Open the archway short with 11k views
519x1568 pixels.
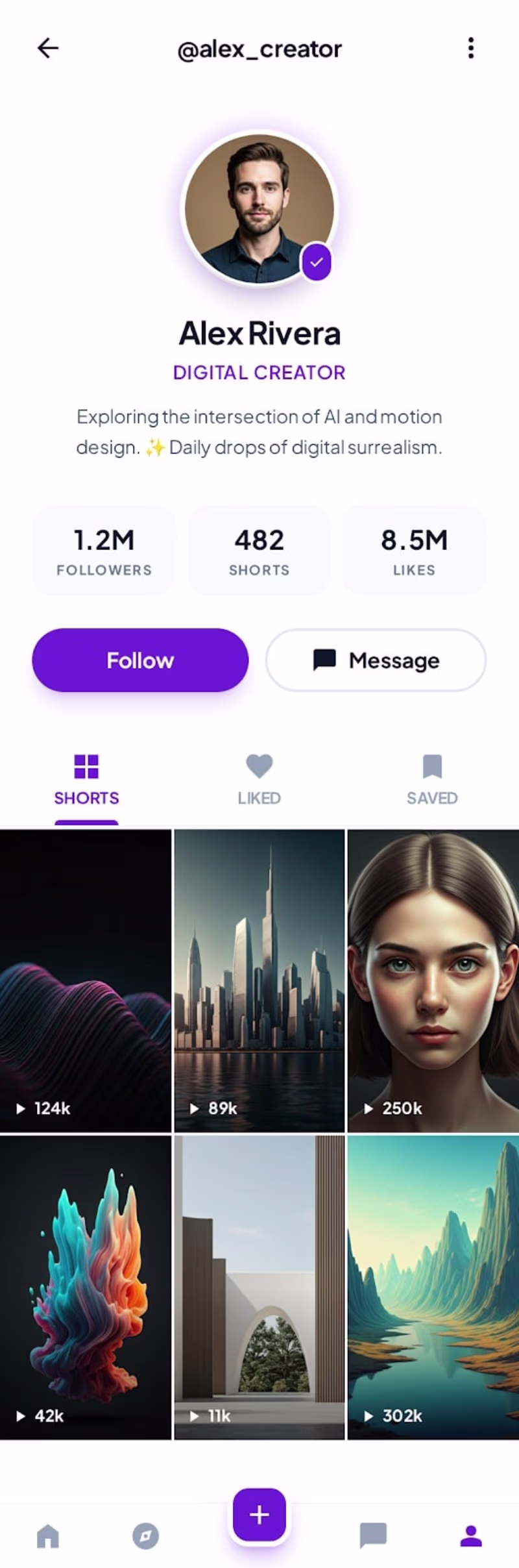[259, 1287]
